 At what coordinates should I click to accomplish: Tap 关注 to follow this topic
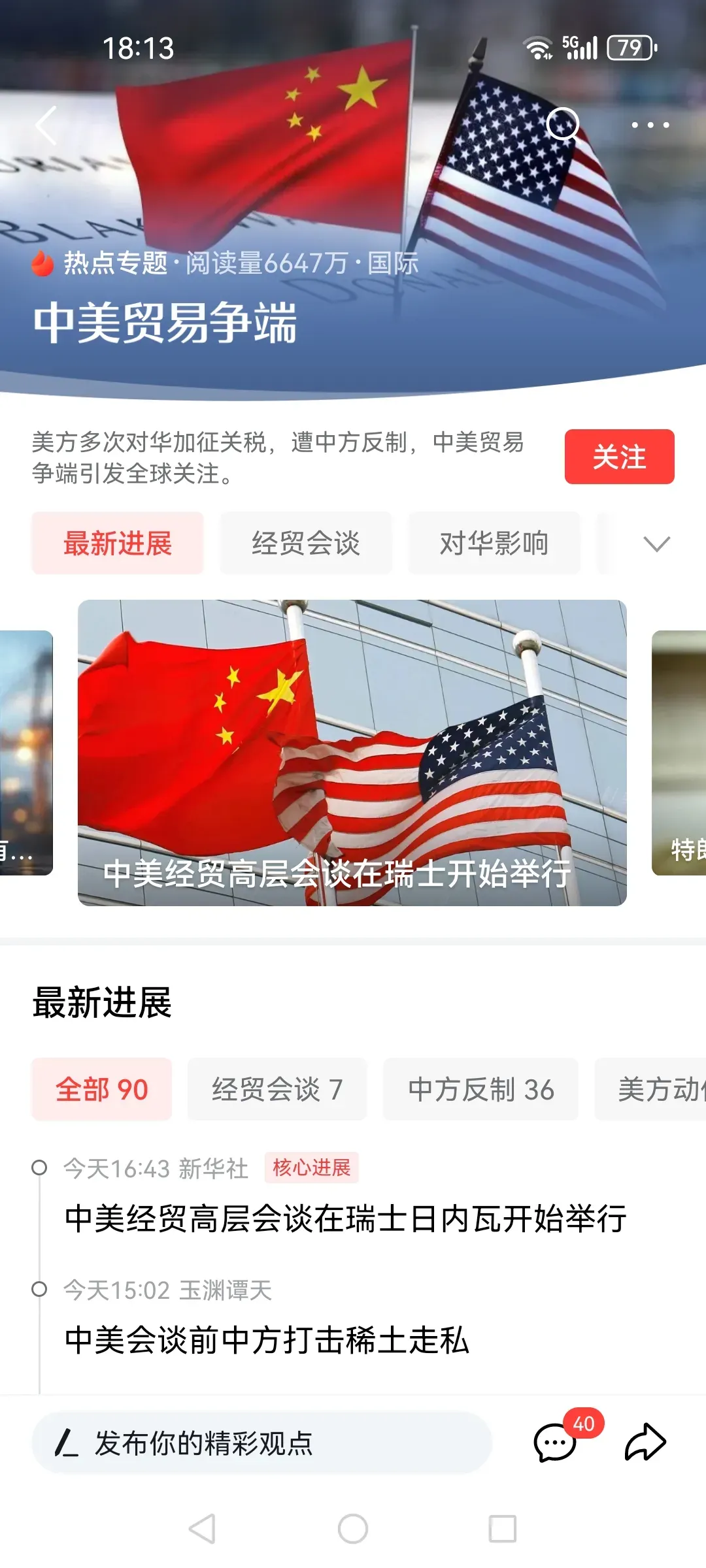click(x=619, y=457)
